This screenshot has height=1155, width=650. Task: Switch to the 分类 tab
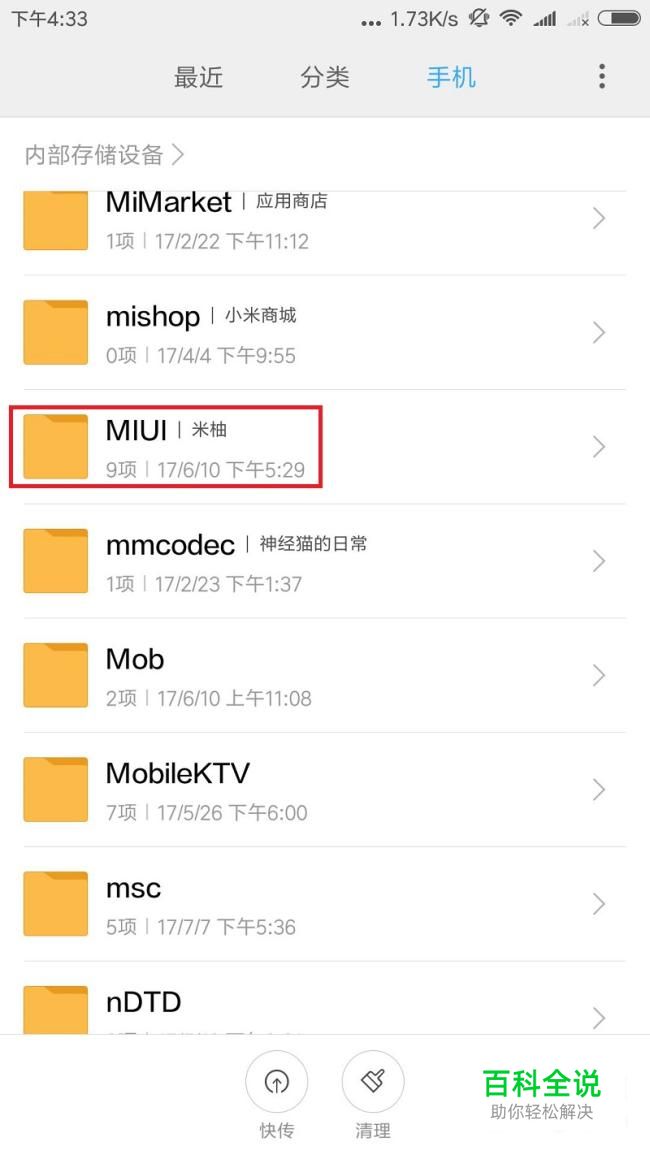(x=324, y=77)
